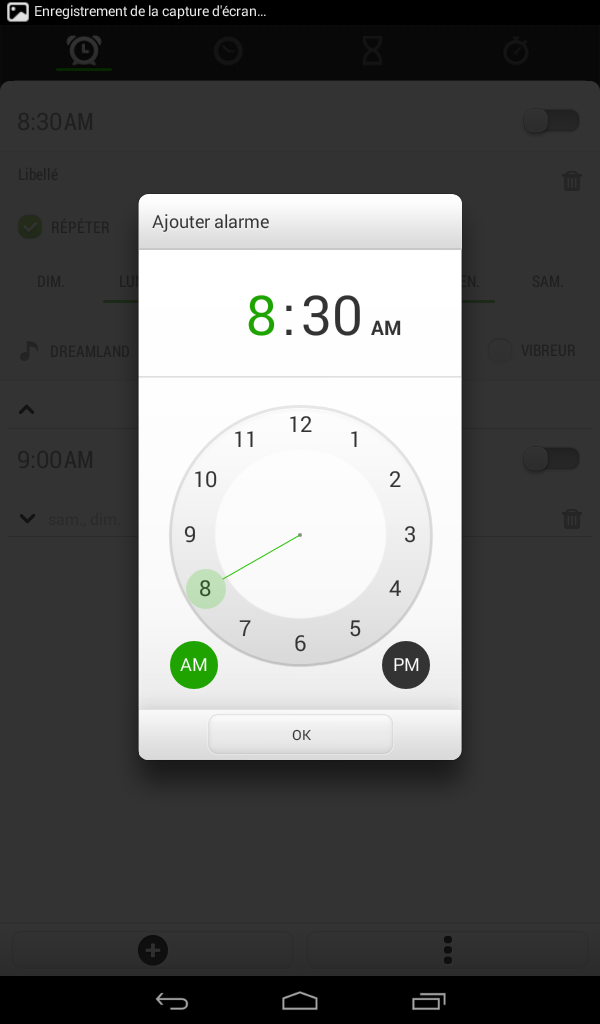Set hour to 5 on dial

[x=355, y=629]
